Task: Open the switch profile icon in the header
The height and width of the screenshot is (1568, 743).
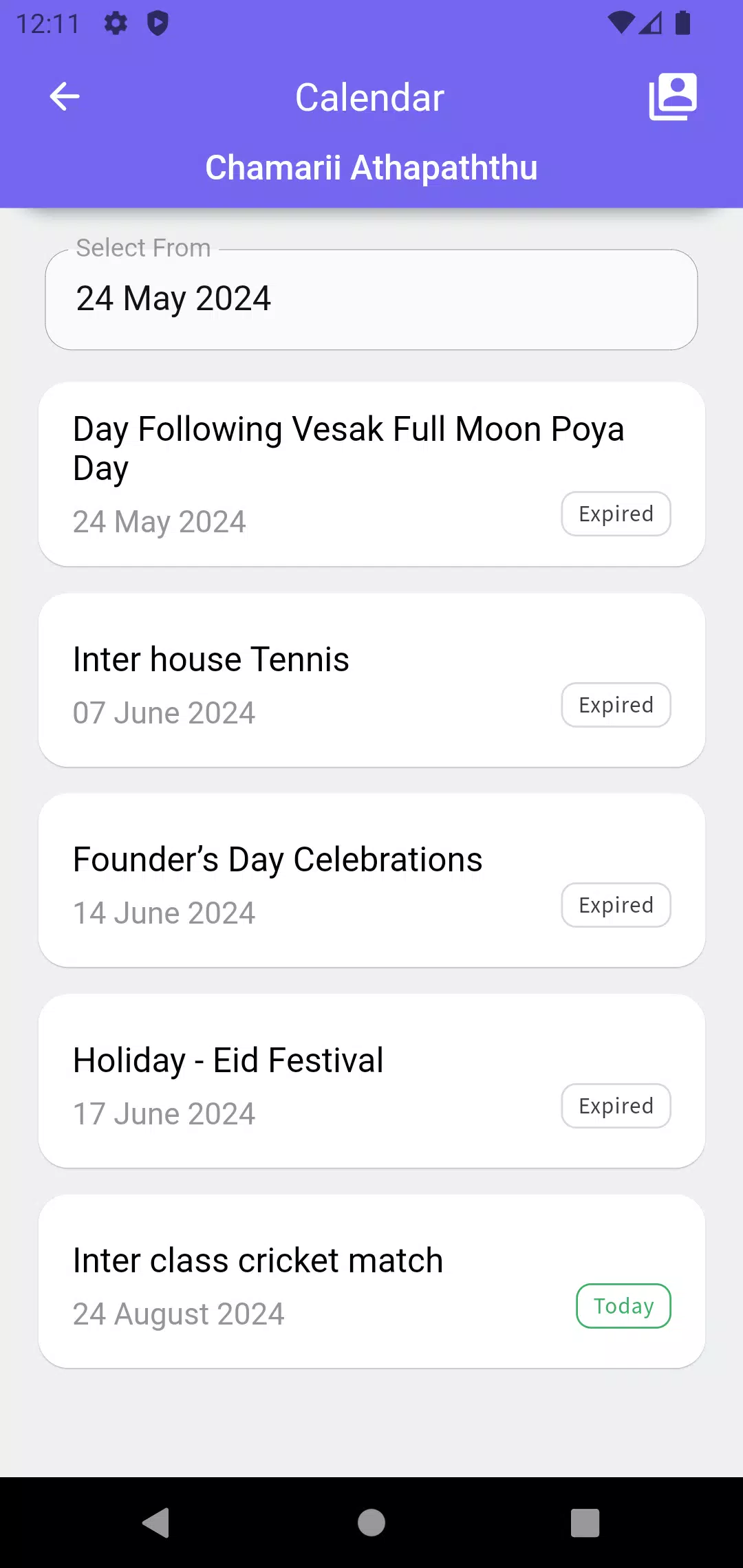Action: (x=673, y=96)
